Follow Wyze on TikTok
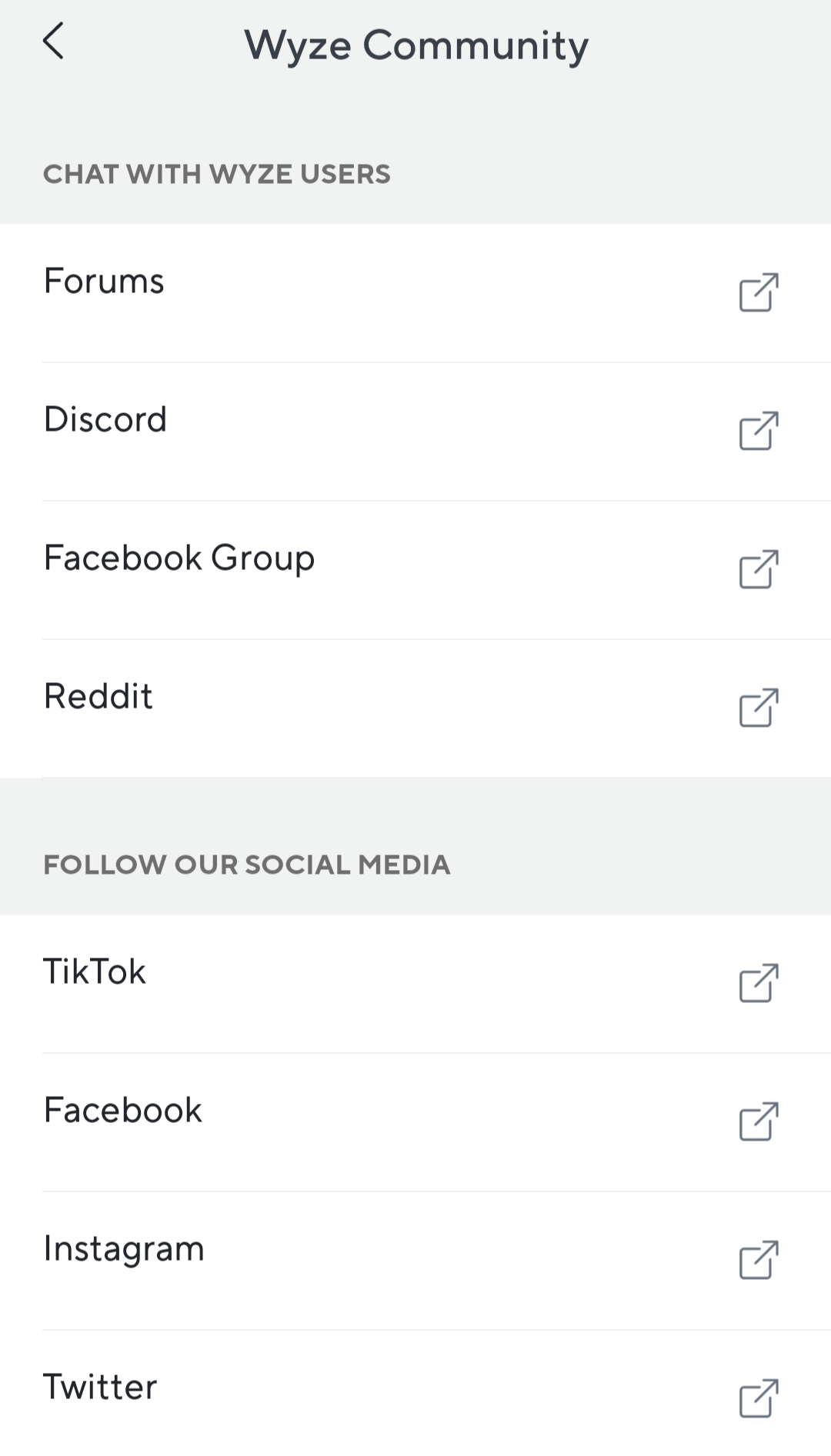The height and width of the screenshot is (1456, 831). (415, 983)
